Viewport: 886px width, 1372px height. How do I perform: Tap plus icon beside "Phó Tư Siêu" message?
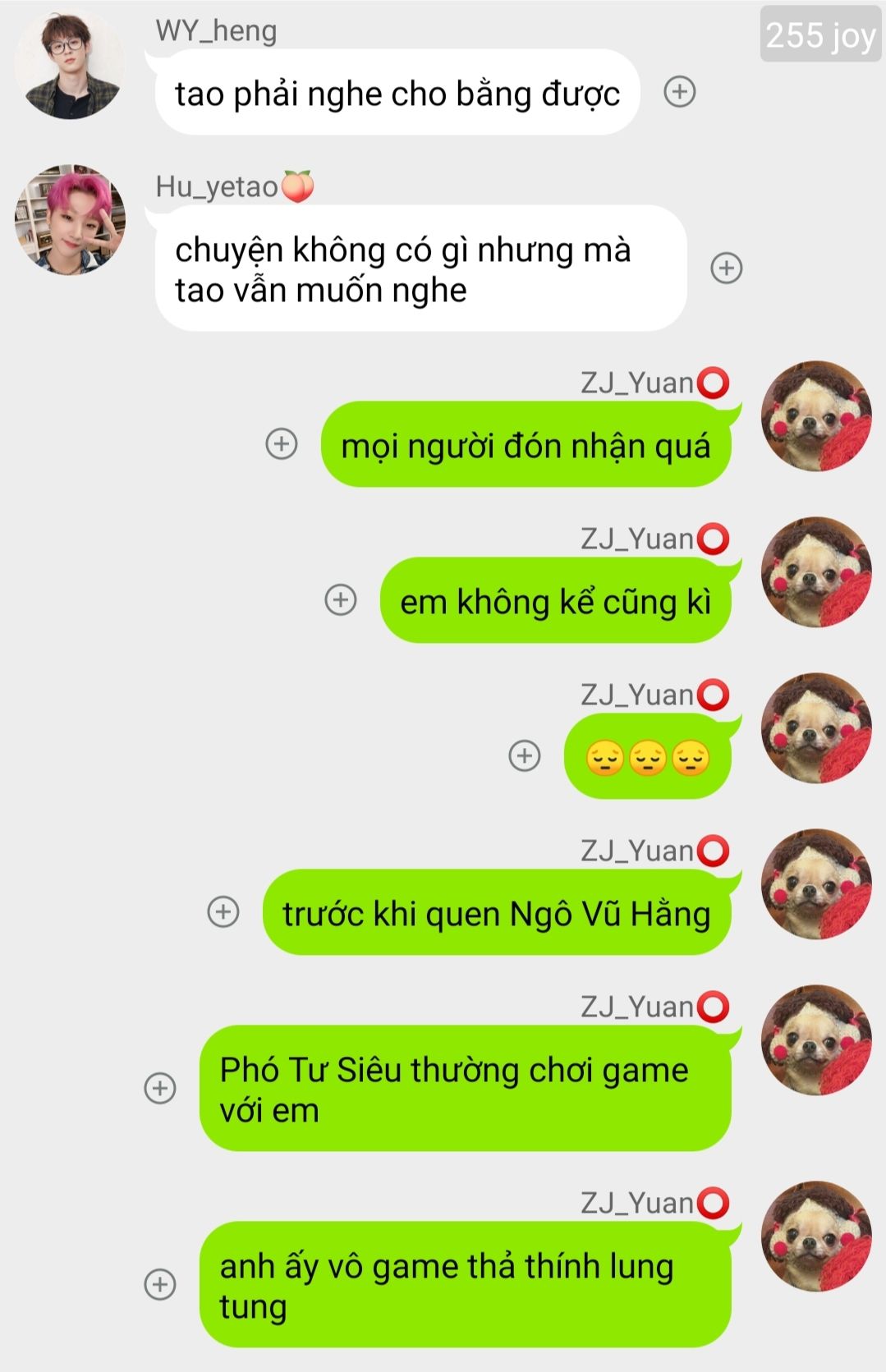coord(160,1087)
